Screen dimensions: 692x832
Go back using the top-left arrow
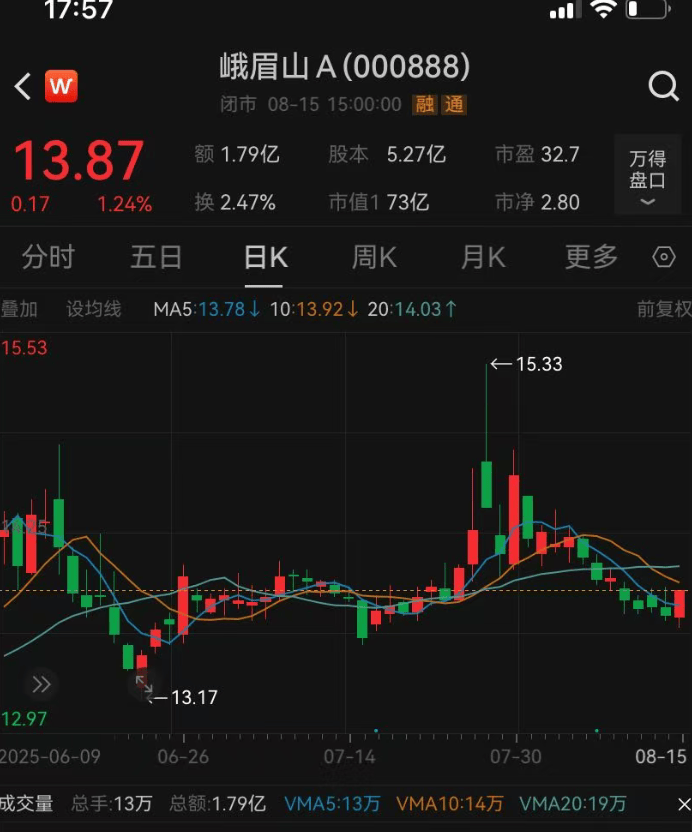click(22, 87)
